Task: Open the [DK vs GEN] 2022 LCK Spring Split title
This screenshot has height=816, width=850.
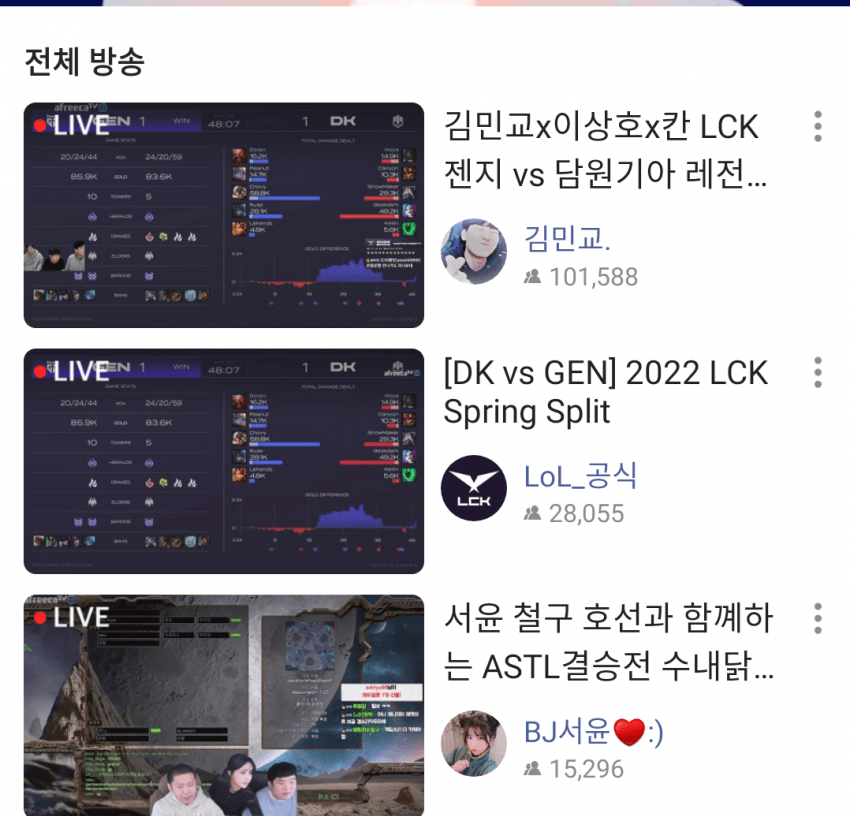Action: [x=605, y=392]
